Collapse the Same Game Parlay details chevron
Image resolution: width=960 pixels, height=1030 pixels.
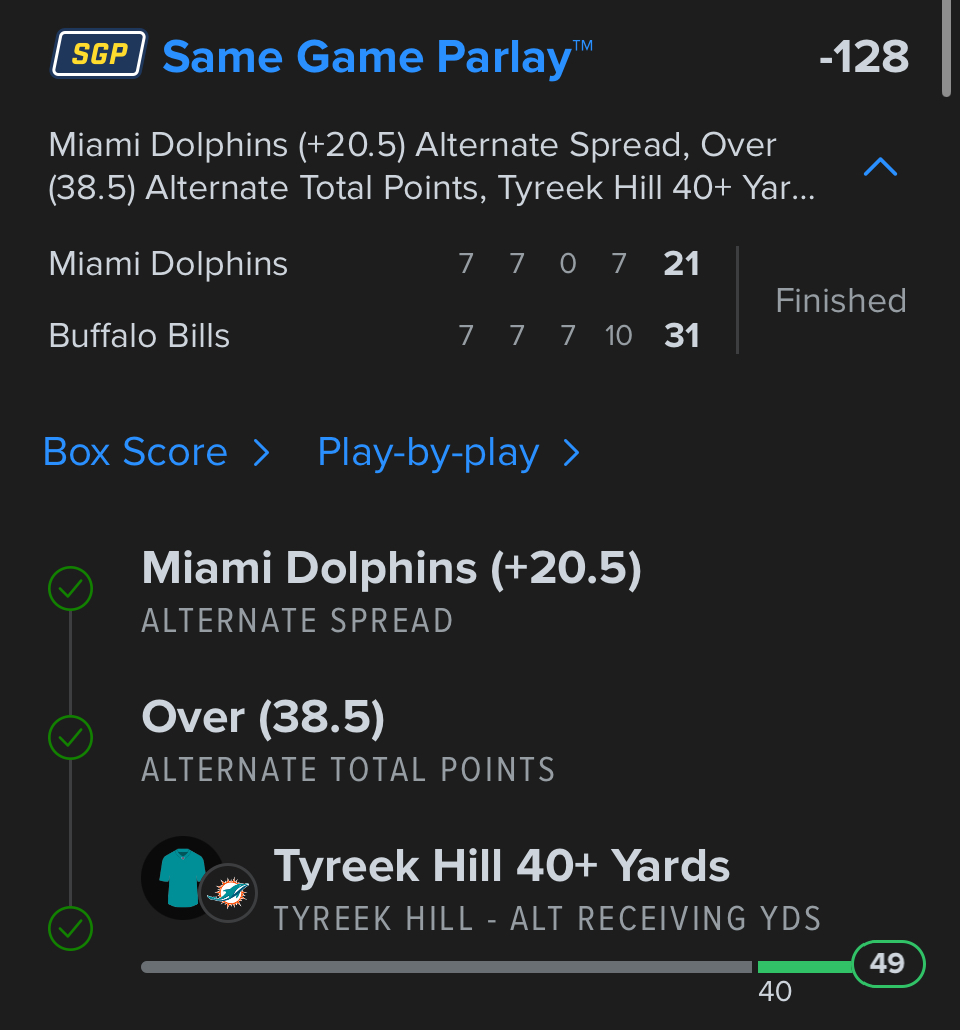click(880, 167)
